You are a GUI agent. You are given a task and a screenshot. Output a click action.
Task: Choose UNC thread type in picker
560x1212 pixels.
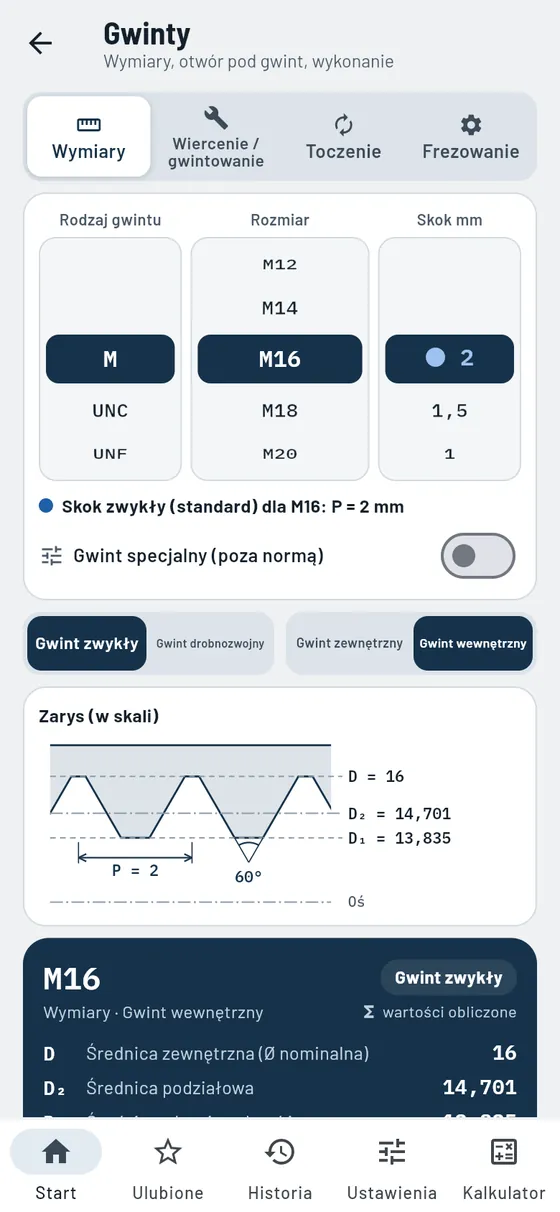point(110,411)
